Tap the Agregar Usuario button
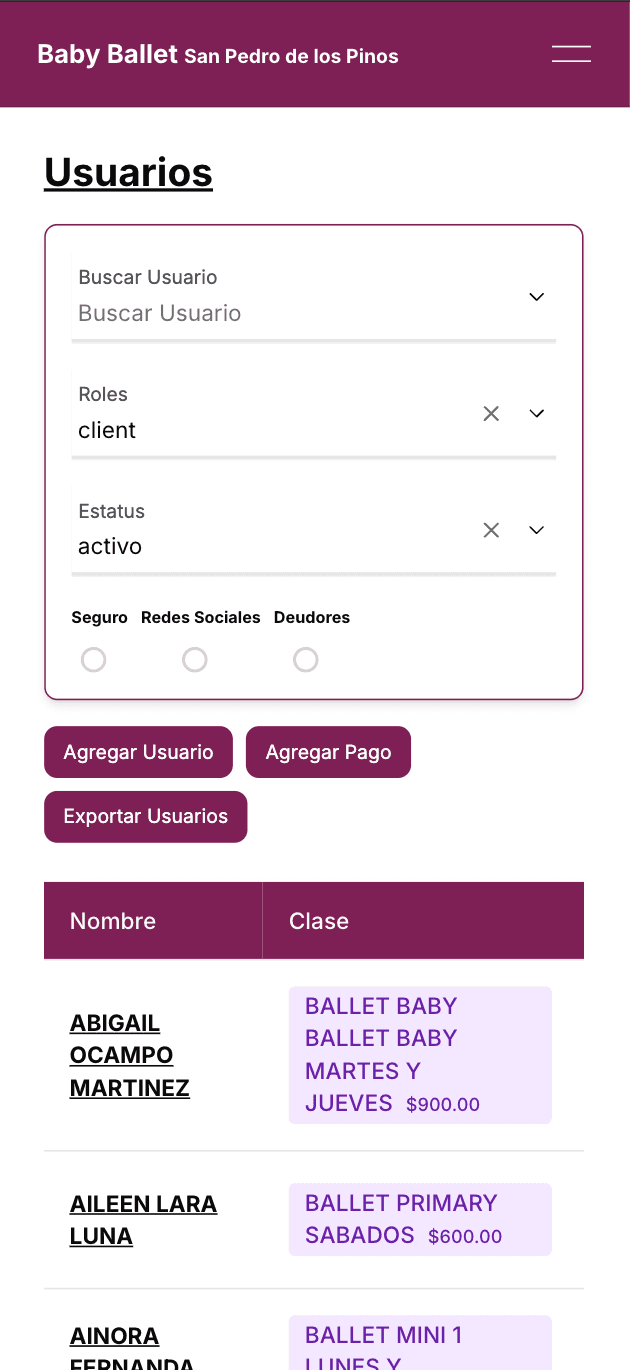630x1370 pixels. point(138,752)
